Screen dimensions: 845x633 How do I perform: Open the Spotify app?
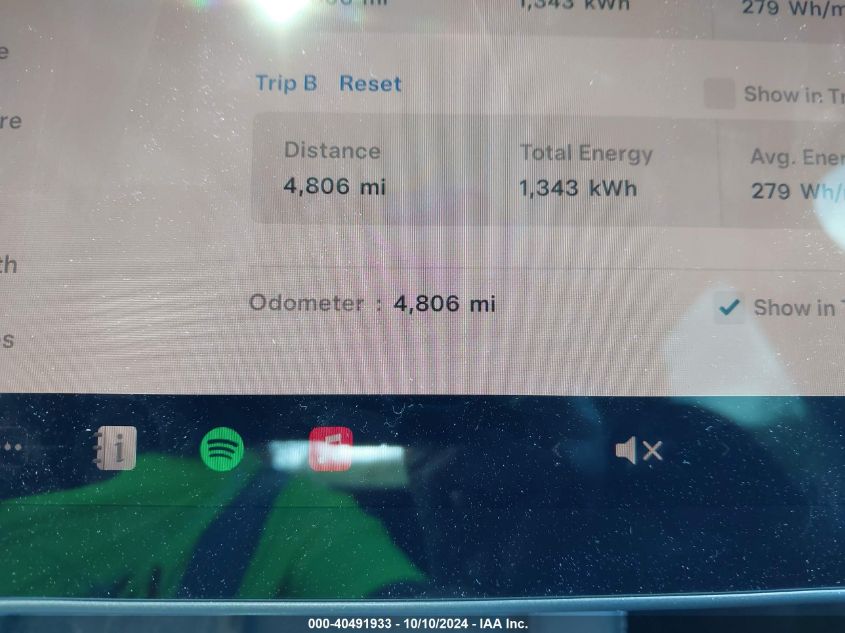222,449
